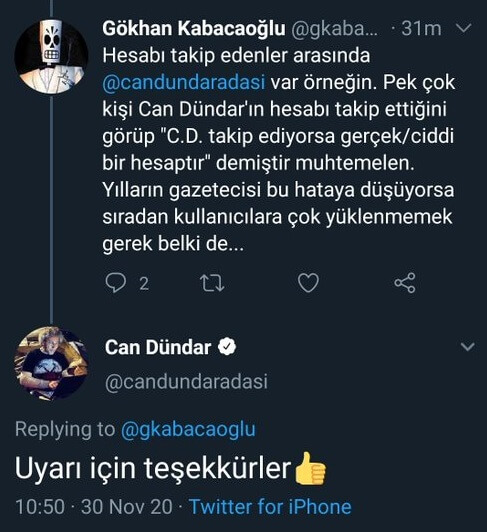The image size is (487, 532).
Task: Open the @candundaradasi mention in Gökhan's tweet
Action: [x=184, y=82]
